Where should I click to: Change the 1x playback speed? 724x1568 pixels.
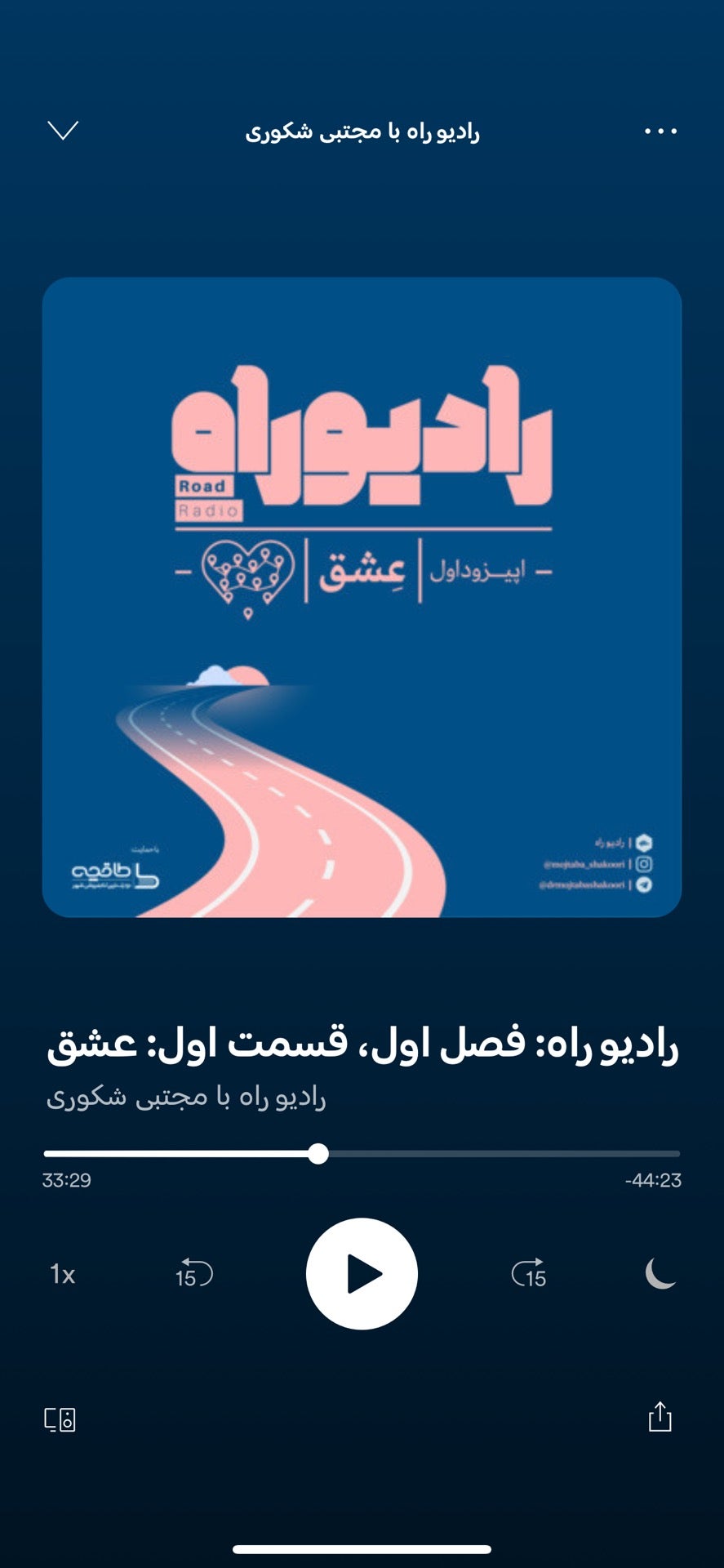pyautogui.click(x=63, y=1274)
